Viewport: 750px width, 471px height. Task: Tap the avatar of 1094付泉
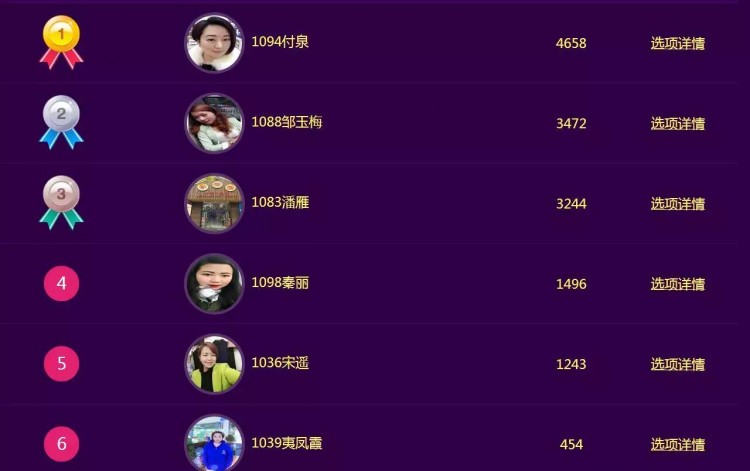coord(214,43)
